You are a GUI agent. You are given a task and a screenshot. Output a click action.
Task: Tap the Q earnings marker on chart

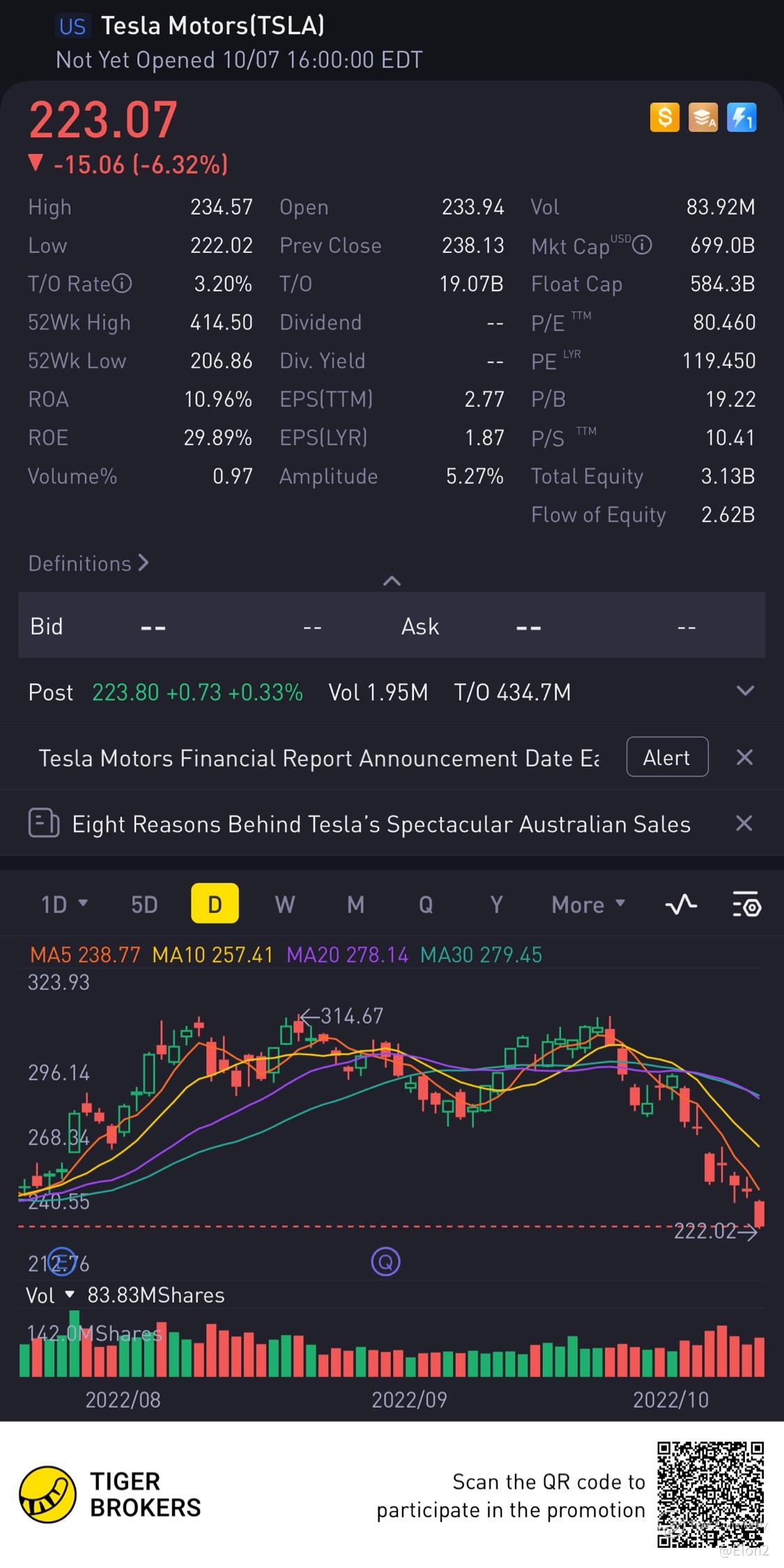point(385,1261)
